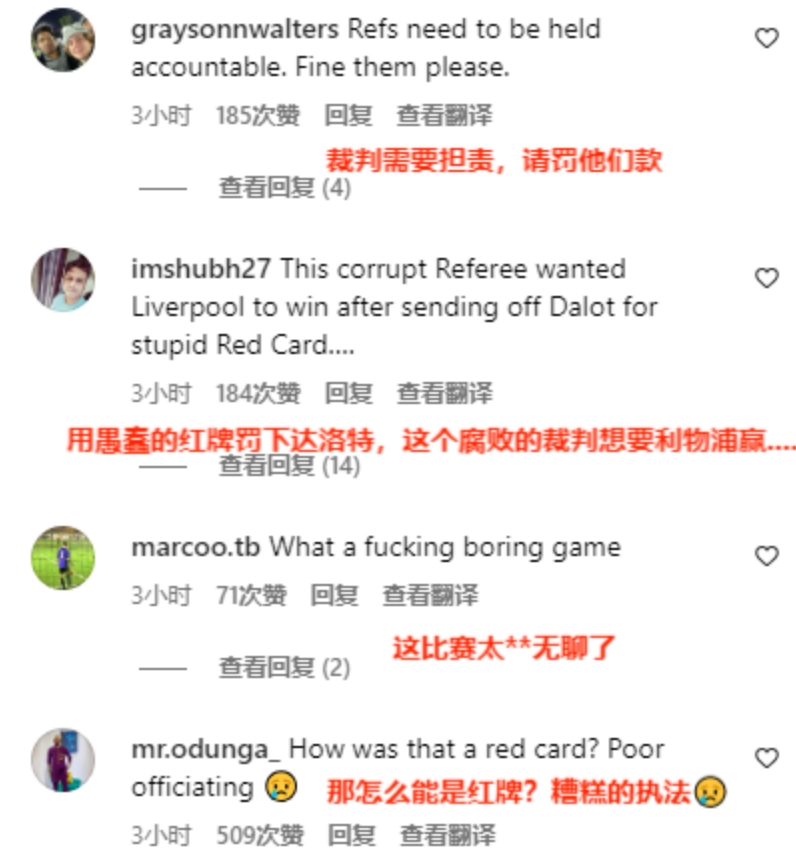The width and height of the screenshot is (796, 848).
Task: Reply to mr.odunga_'s comment
Action: point(351,834)
